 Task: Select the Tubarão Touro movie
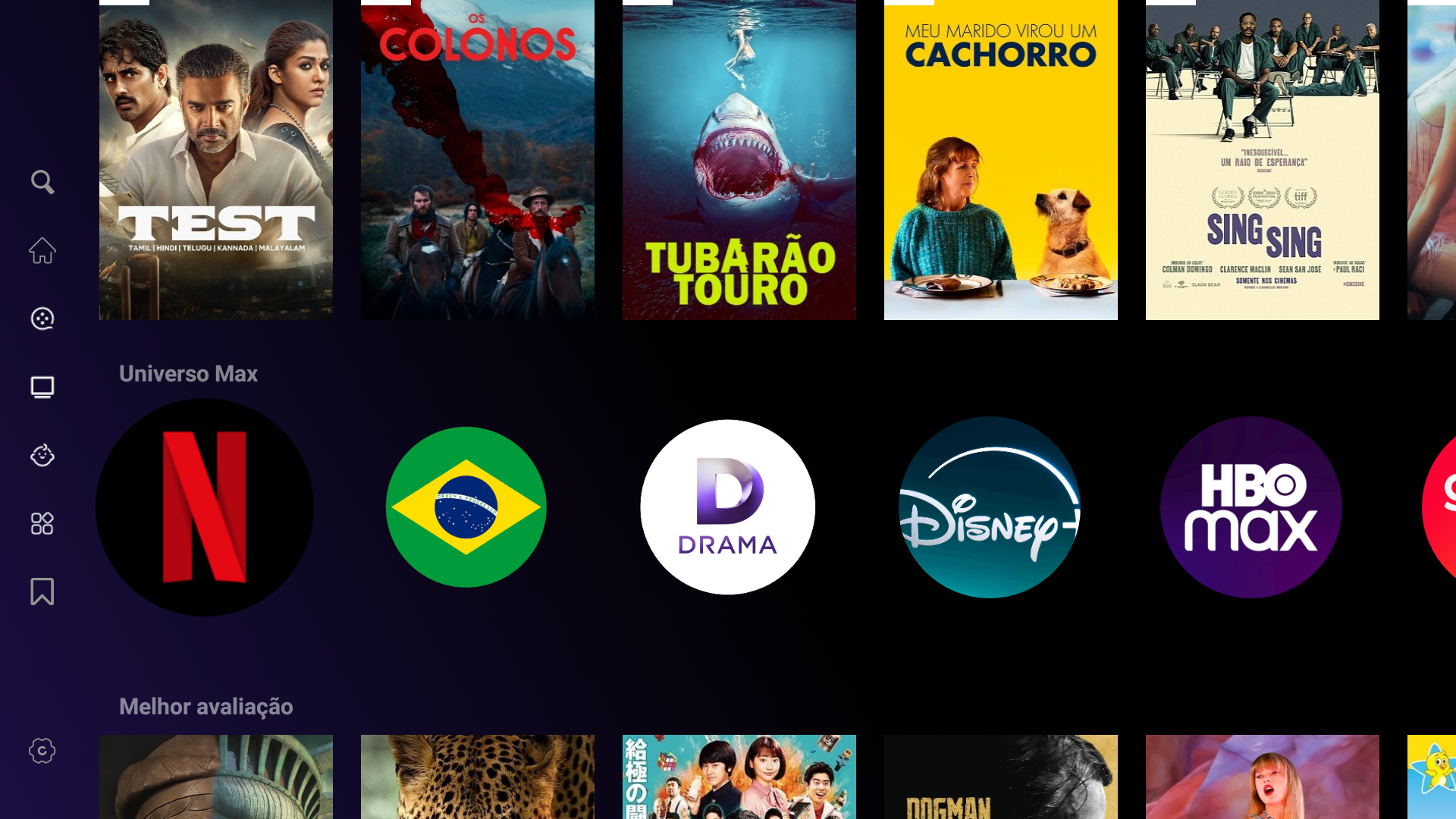tap(739, 159)
